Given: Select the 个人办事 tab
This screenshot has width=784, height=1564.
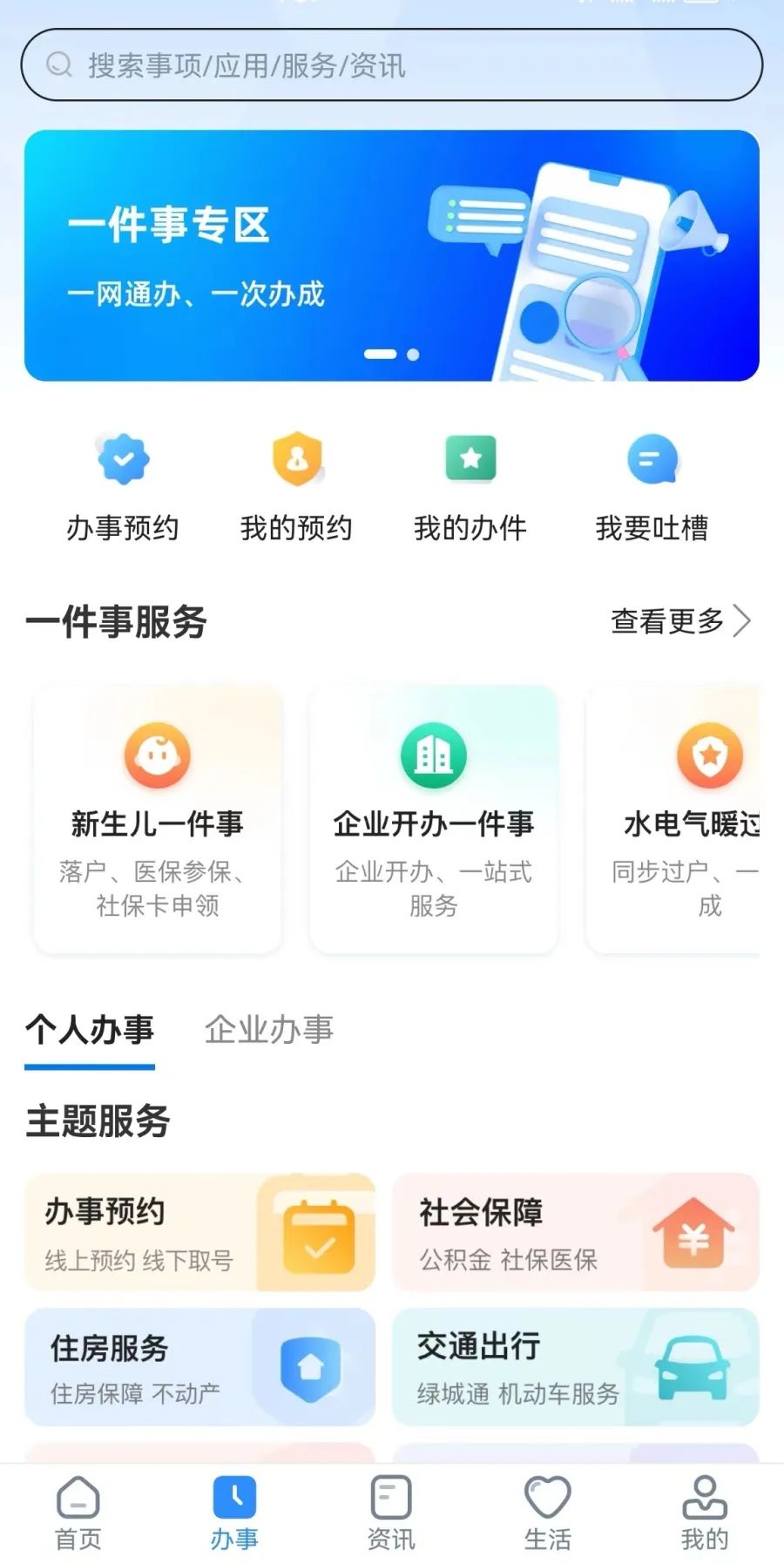Looking at the screenshot, I should tap(90, 1029).
